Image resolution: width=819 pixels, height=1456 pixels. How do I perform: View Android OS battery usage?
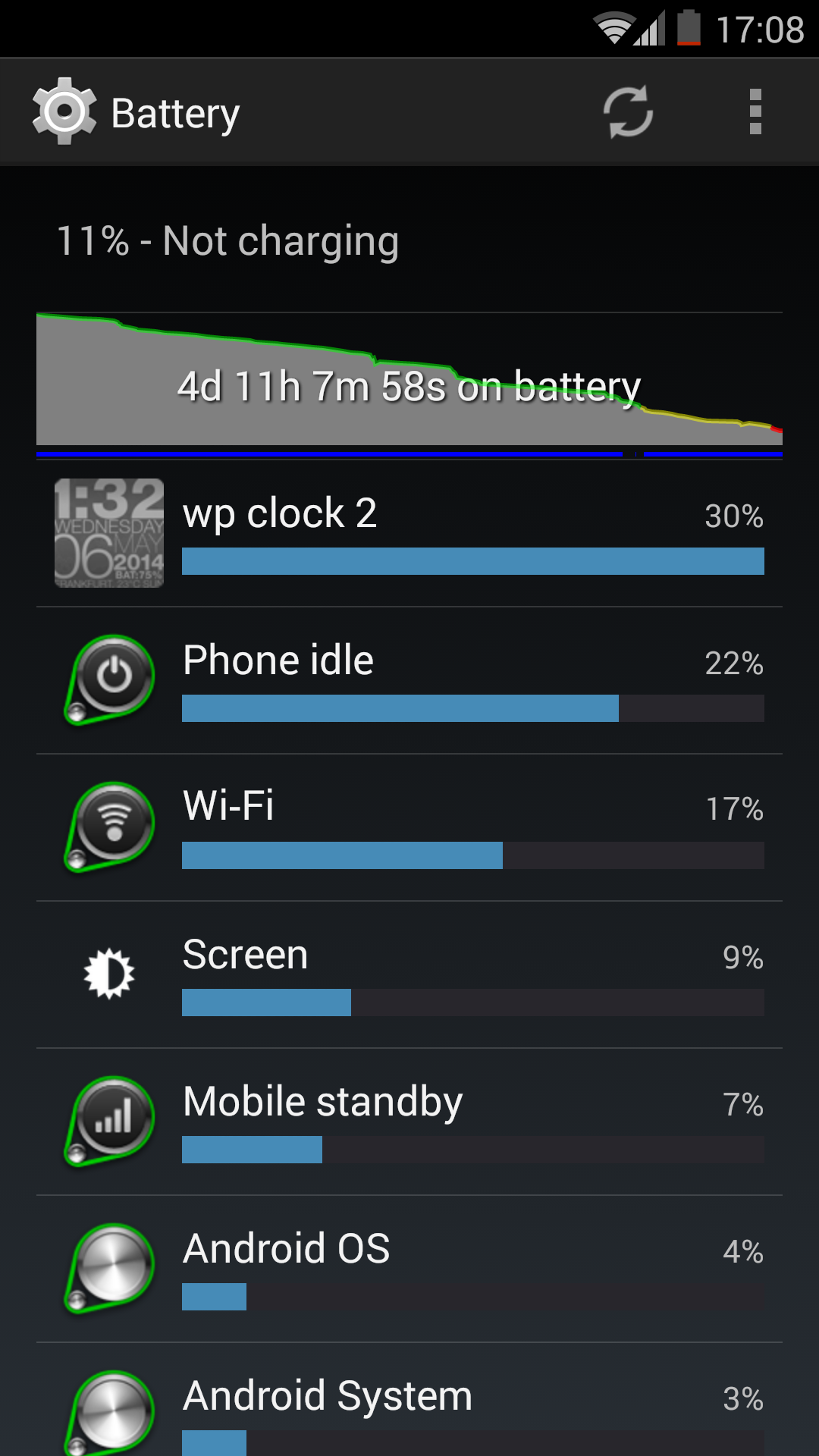tap(409, 1269)
